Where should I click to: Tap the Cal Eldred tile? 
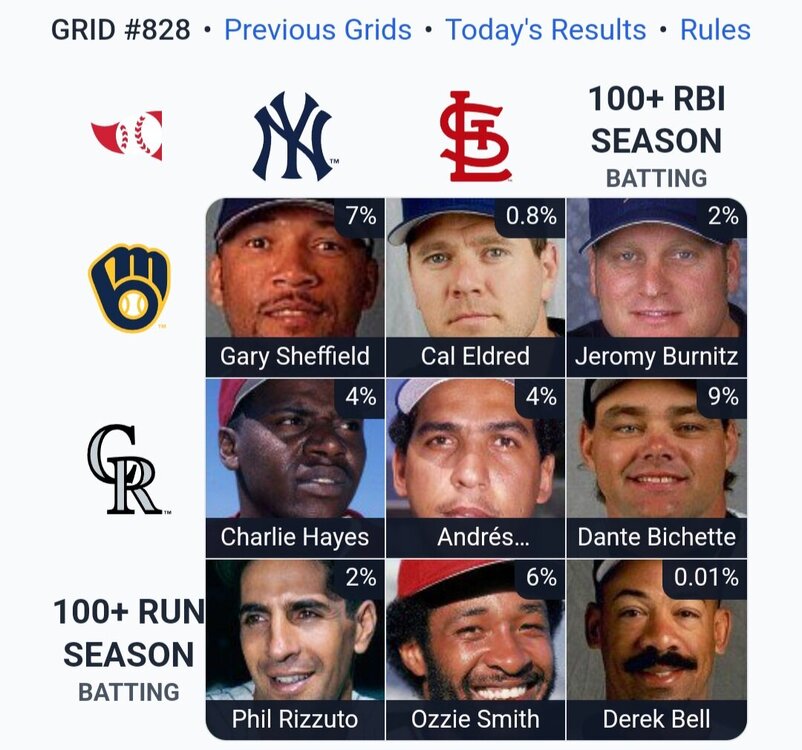475,288
